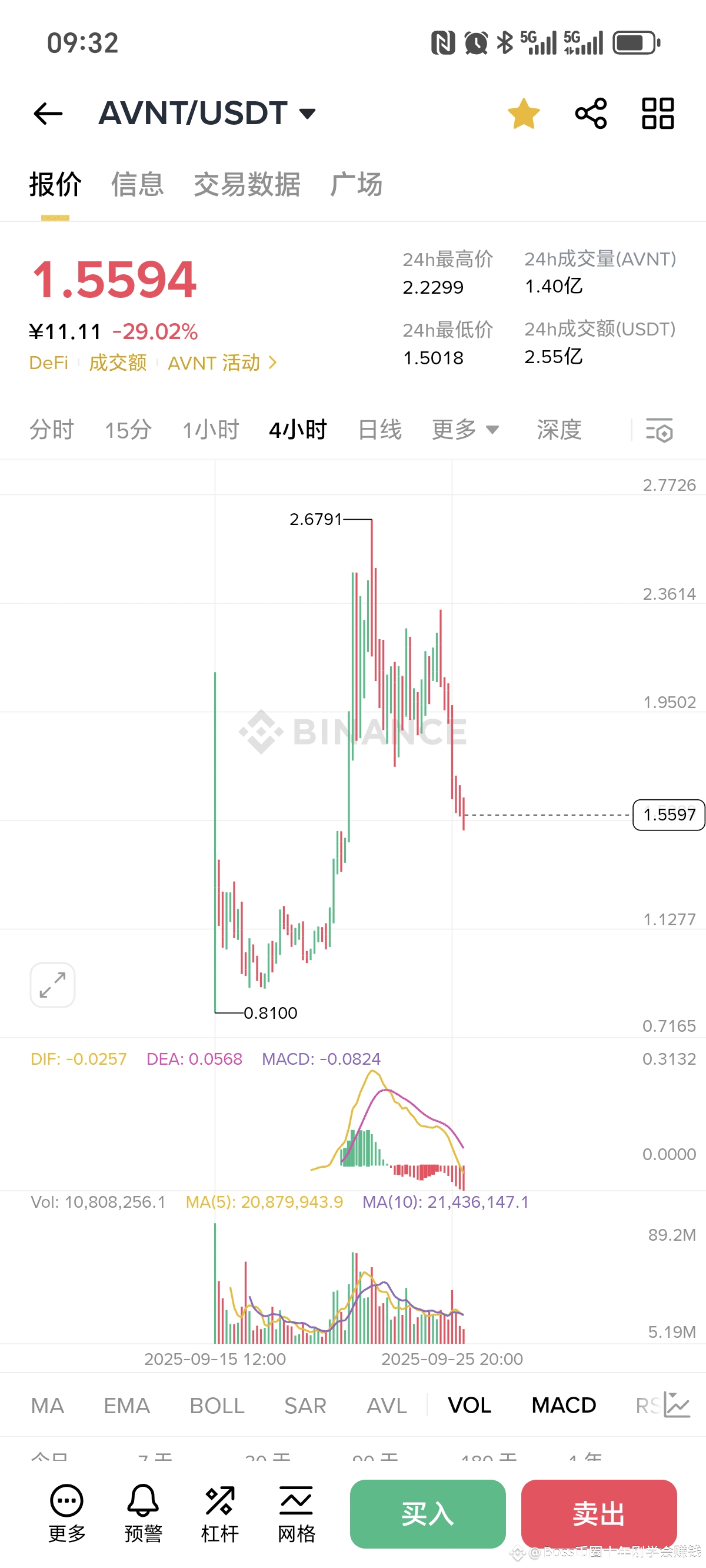Switch to the 交易数据 tab
This screenshot has height=1568, width=706.
(247, 184)
